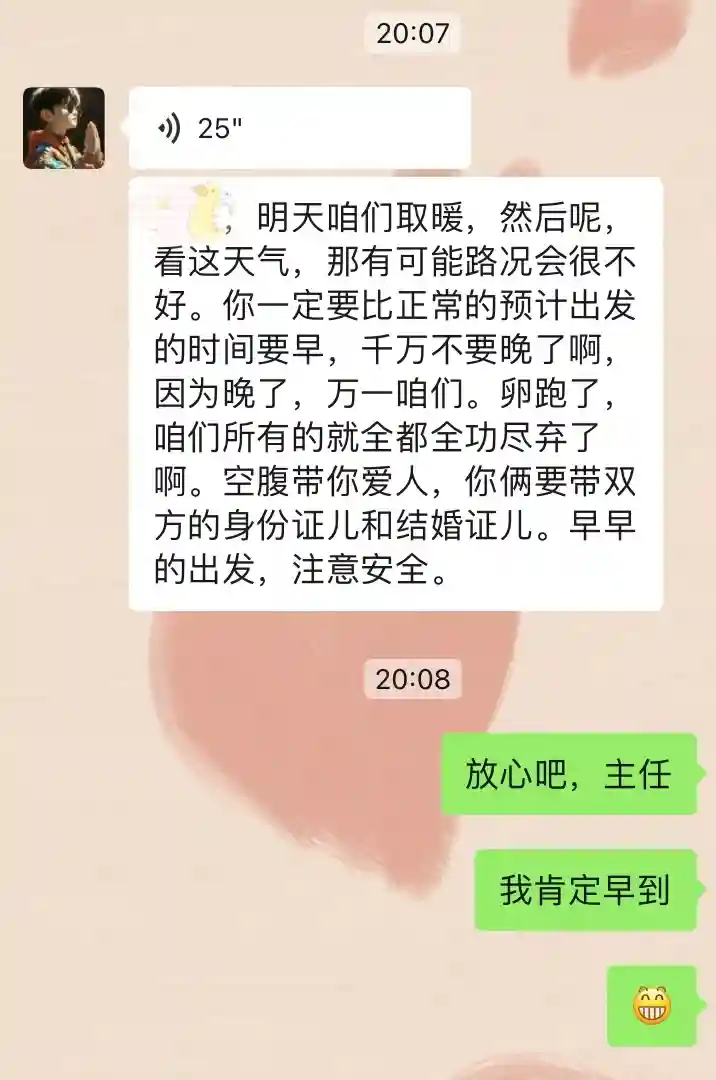Play the 25-second voice message

tap(298, 128)
